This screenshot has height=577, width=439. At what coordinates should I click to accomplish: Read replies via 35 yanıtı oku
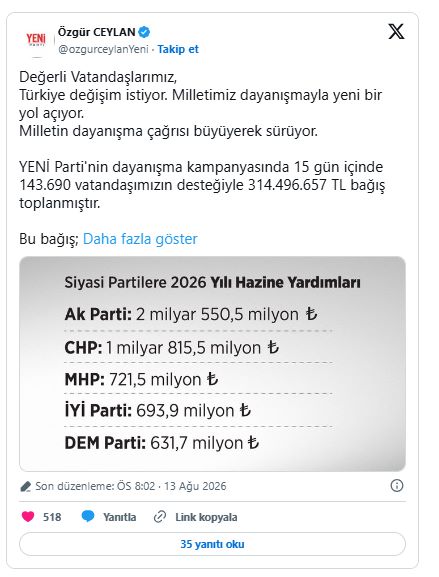point(212,544)
